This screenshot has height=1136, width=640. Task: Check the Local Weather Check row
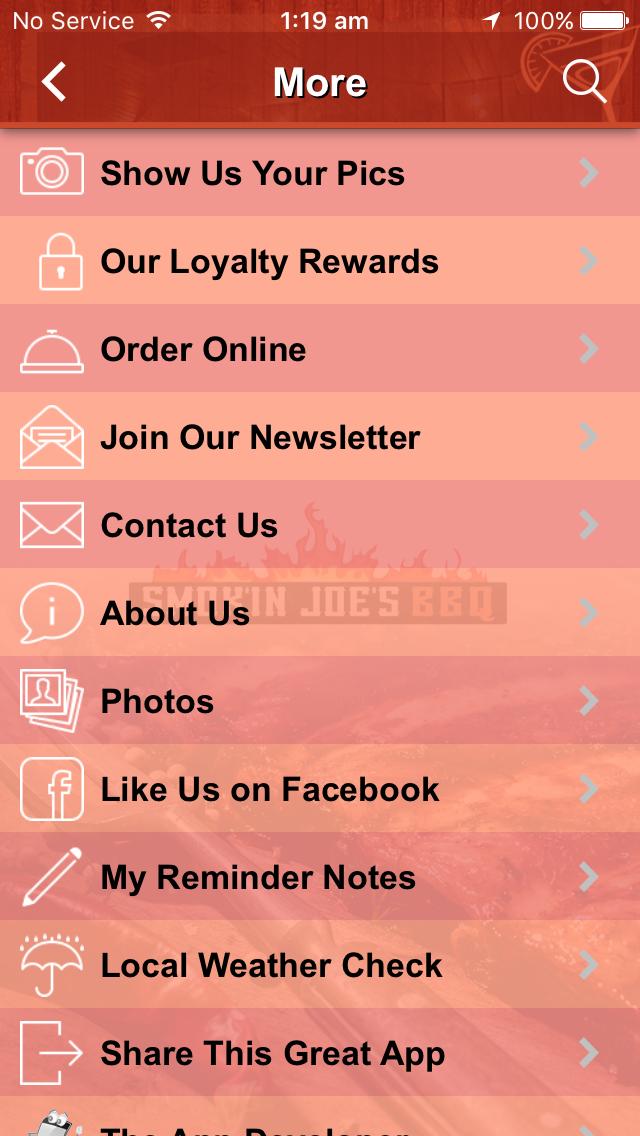(320, 965)
